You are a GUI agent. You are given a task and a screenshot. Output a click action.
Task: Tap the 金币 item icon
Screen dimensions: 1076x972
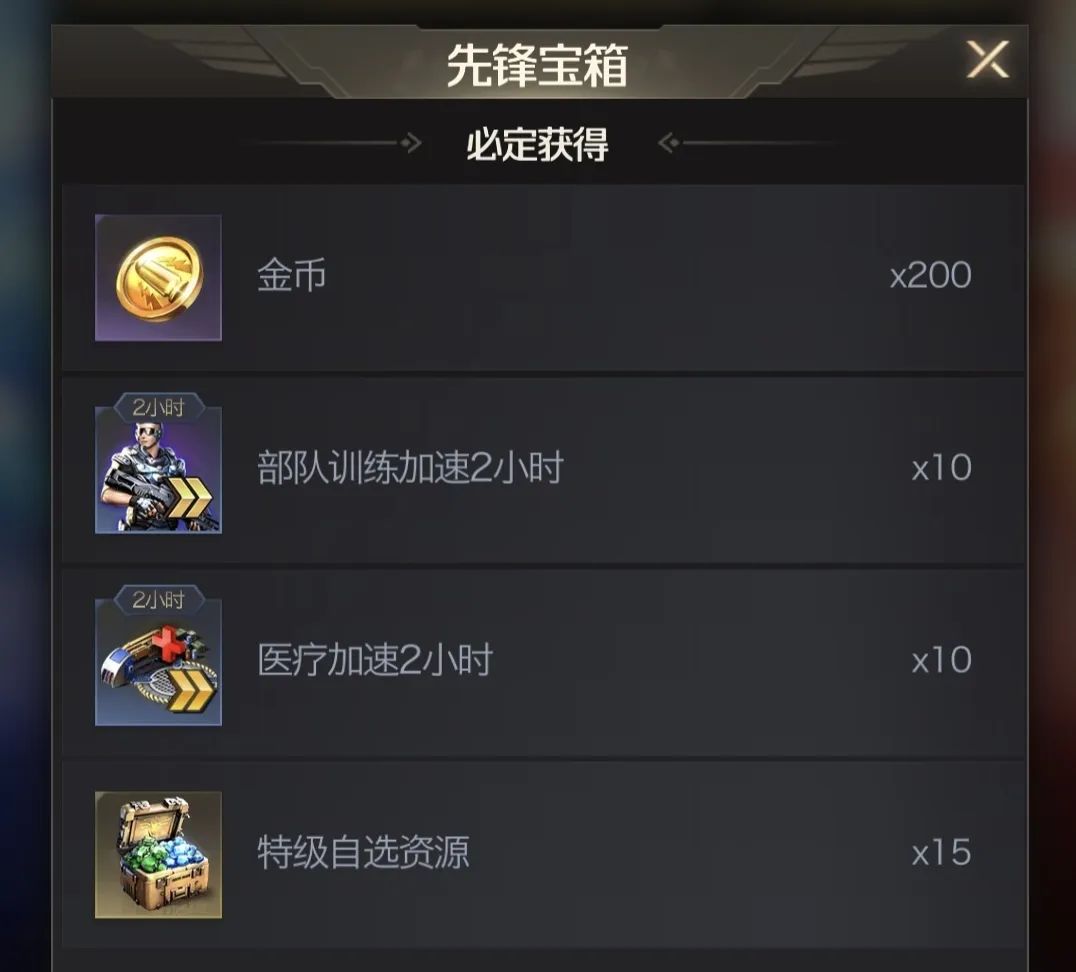pyautogui.click(x=158, y=277)
